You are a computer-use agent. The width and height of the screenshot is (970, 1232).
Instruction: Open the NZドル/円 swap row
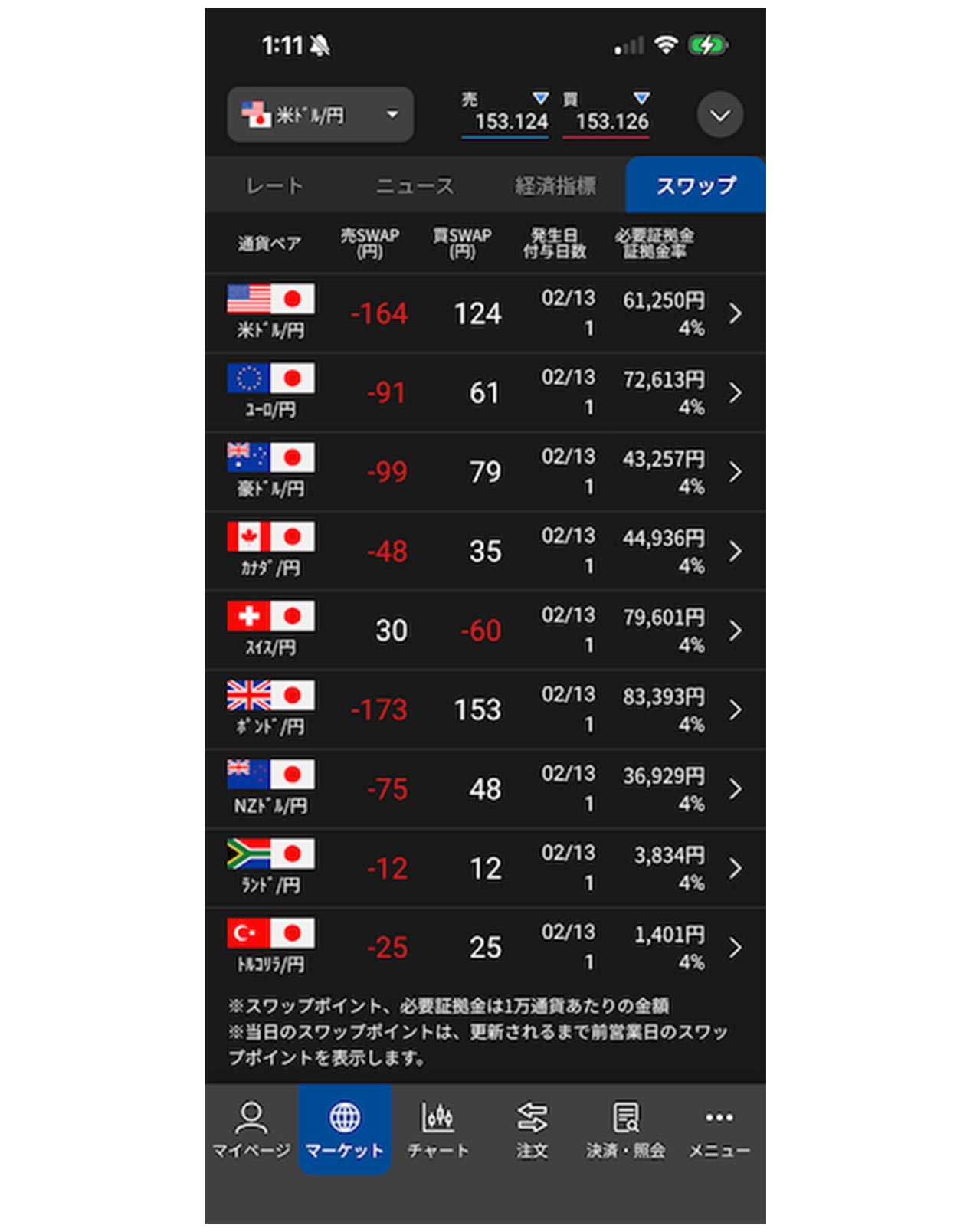pos(484,789)
